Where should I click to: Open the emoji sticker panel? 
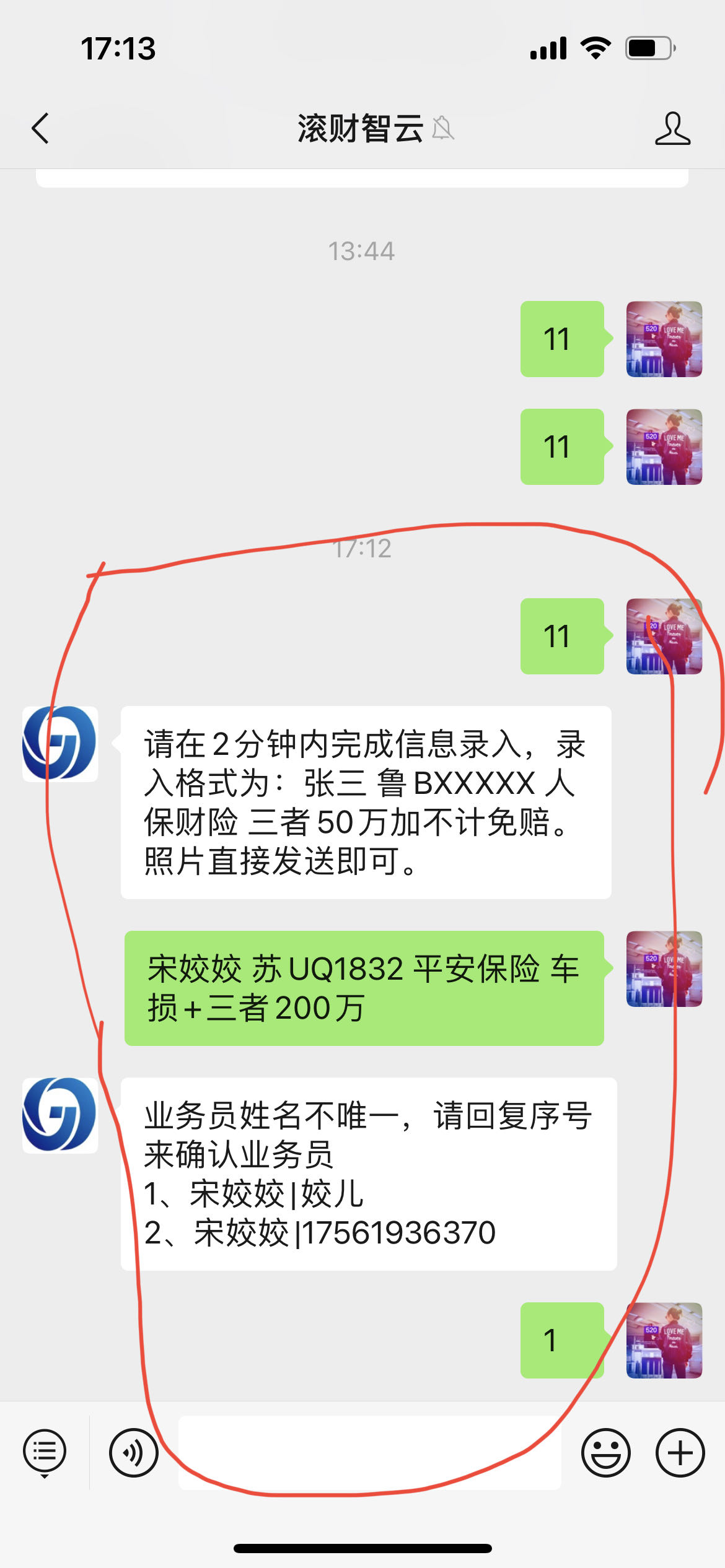coord(605,1452)
